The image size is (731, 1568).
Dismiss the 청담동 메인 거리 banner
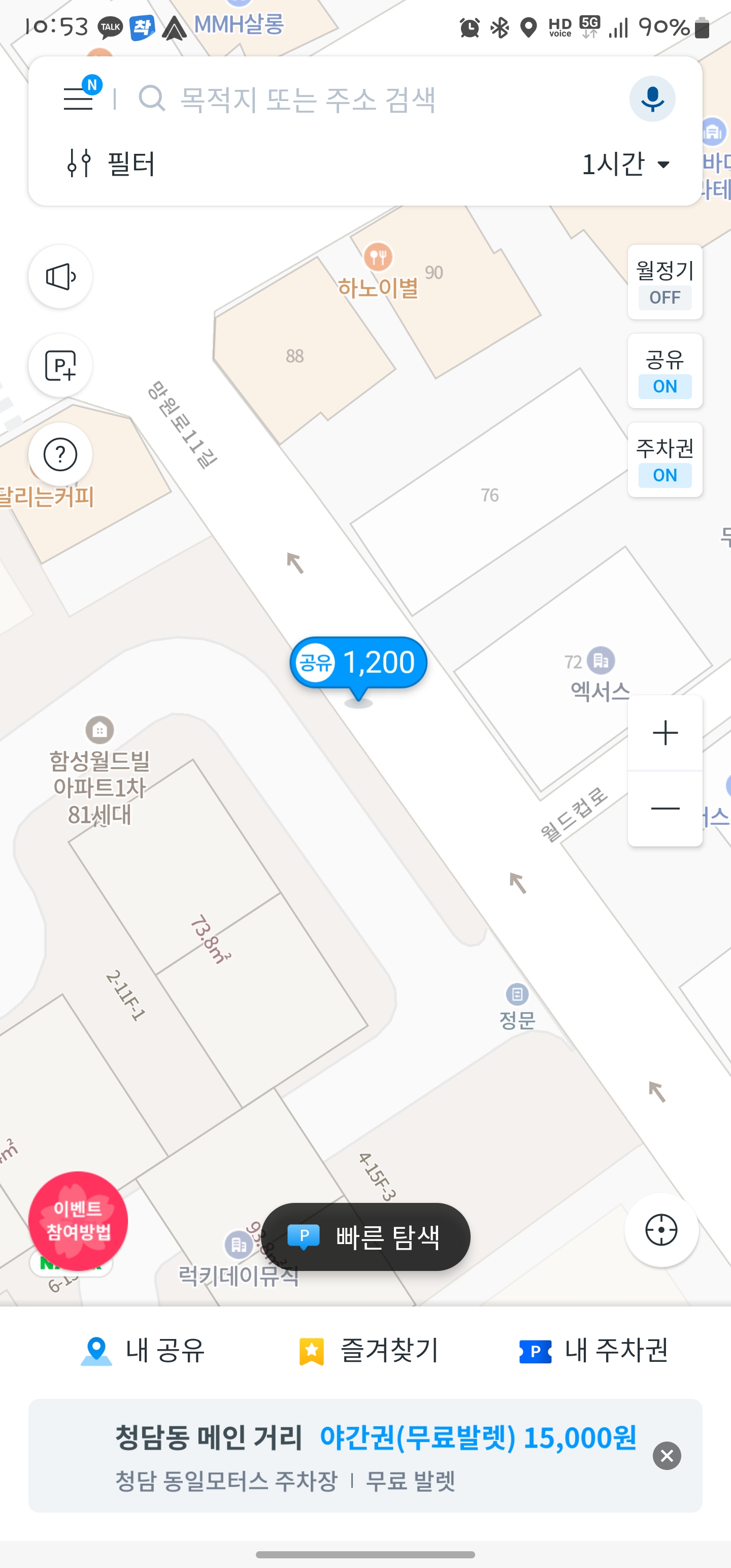[x=667, y=1455]
